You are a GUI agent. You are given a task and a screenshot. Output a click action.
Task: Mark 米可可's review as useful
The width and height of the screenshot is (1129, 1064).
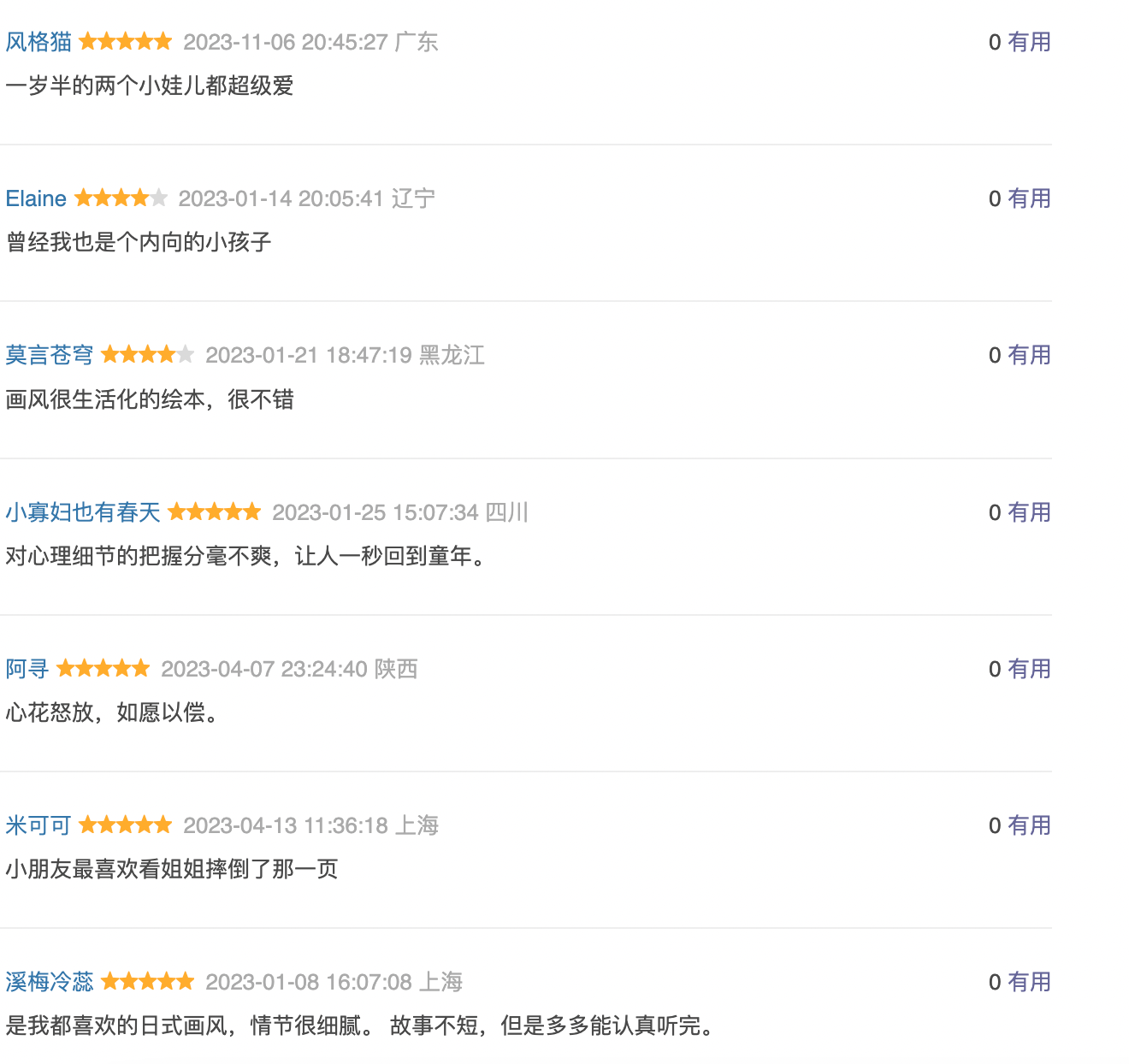pyautogui.click(x=1028, y=825)
